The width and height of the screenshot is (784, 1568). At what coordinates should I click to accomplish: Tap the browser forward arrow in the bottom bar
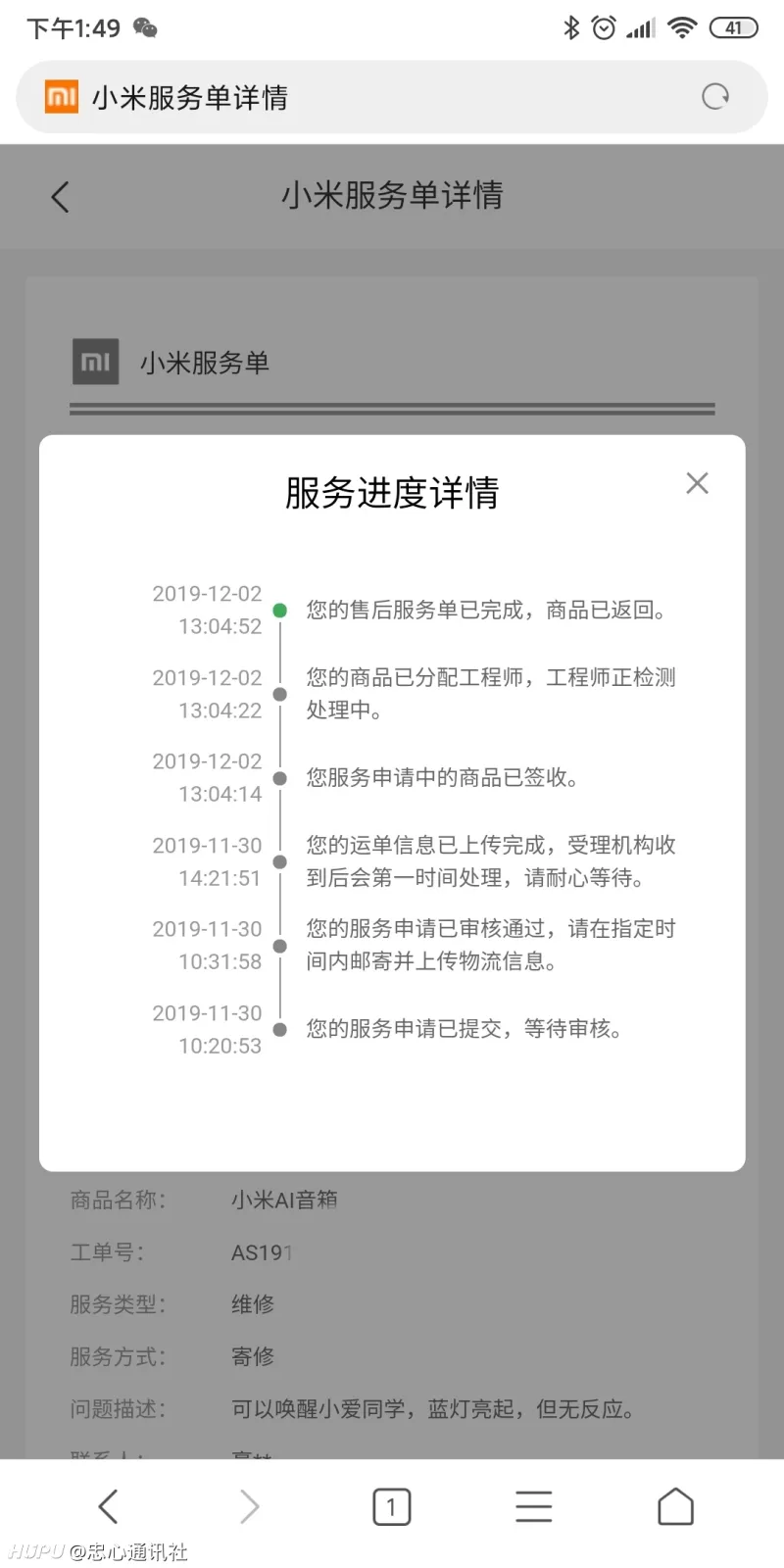[250, 1506]
